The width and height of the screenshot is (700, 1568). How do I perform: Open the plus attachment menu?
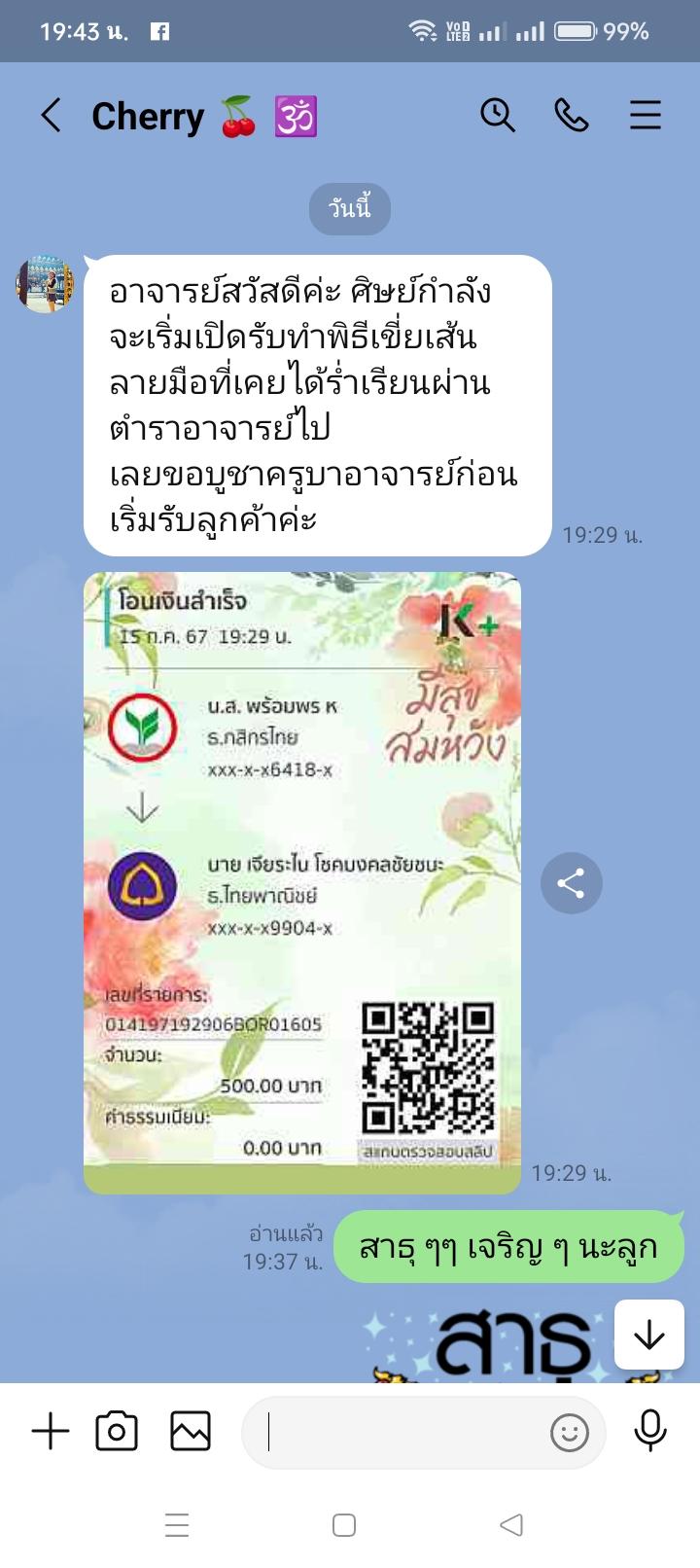(51, 1432)
